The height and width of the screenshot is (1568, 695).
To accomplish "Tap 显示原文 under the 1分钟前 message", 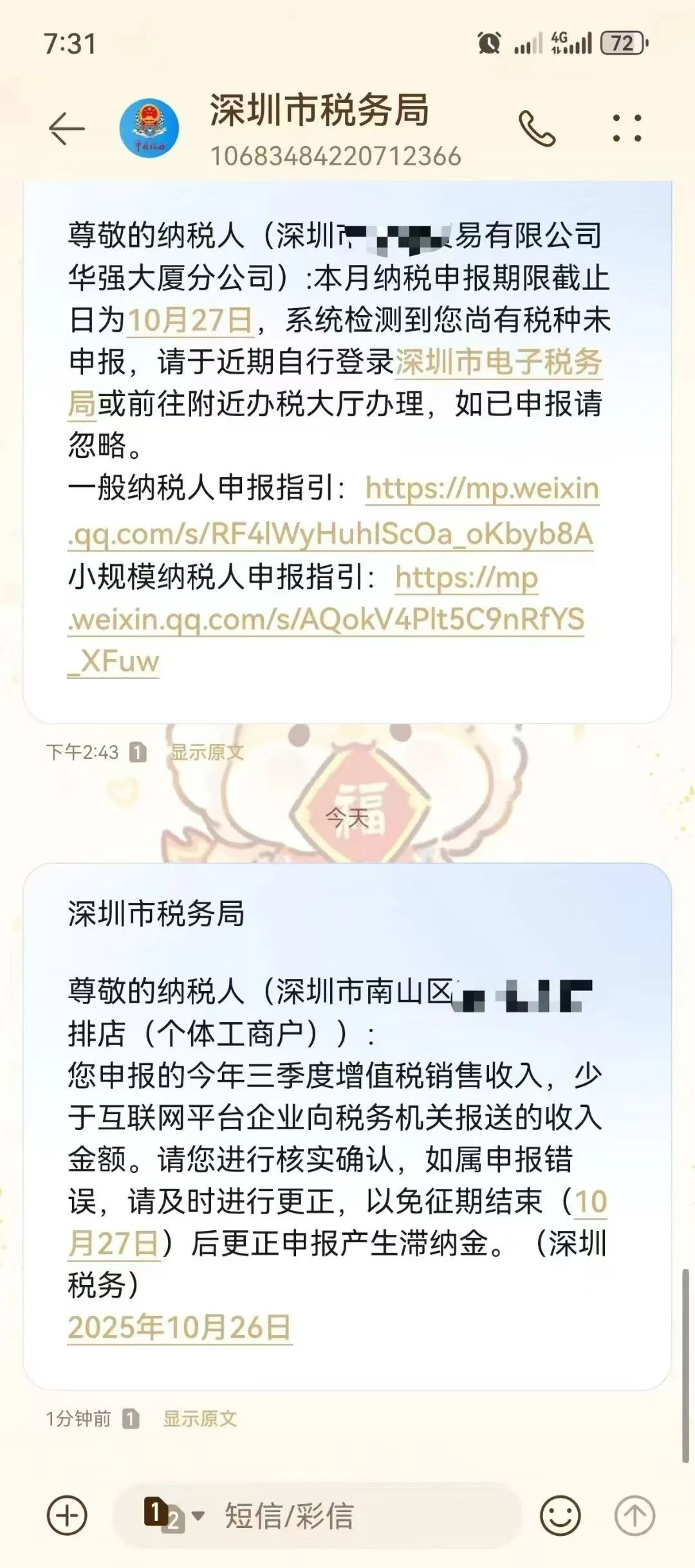I will coord(200,1419).
